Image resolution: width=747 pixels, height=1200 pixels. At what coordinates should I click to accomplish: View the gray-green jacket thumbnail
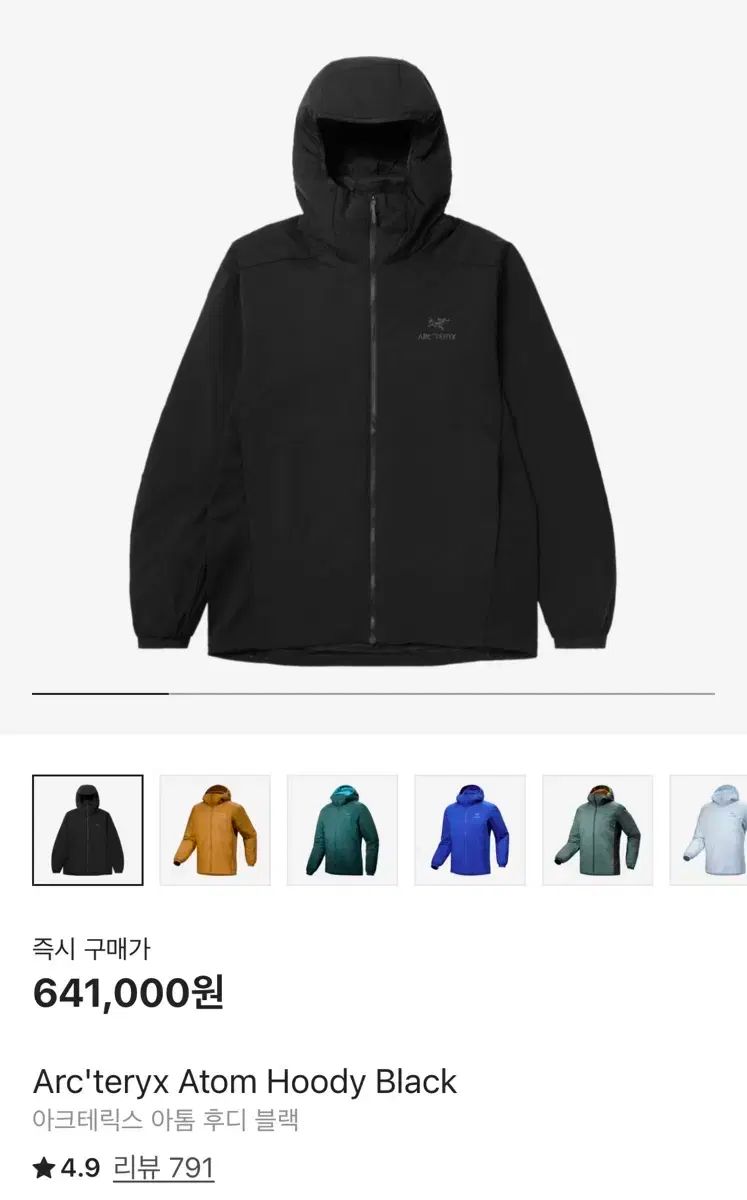[x=597, y=830]
